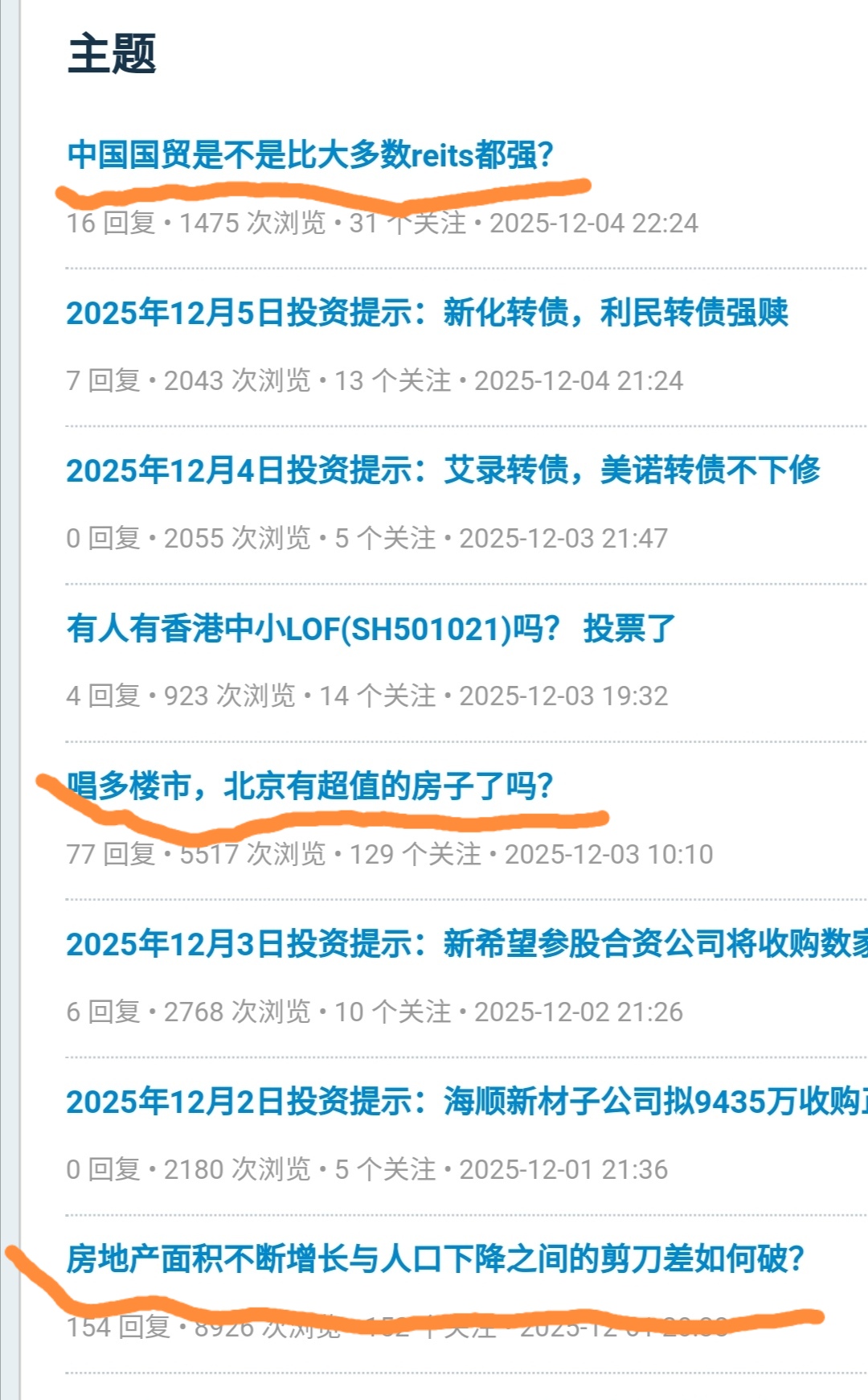This screenshot has height=1400, width=868.
Task: View topic 唱多楼市，北京有超值的房子了吗
Action: (310, 786)
